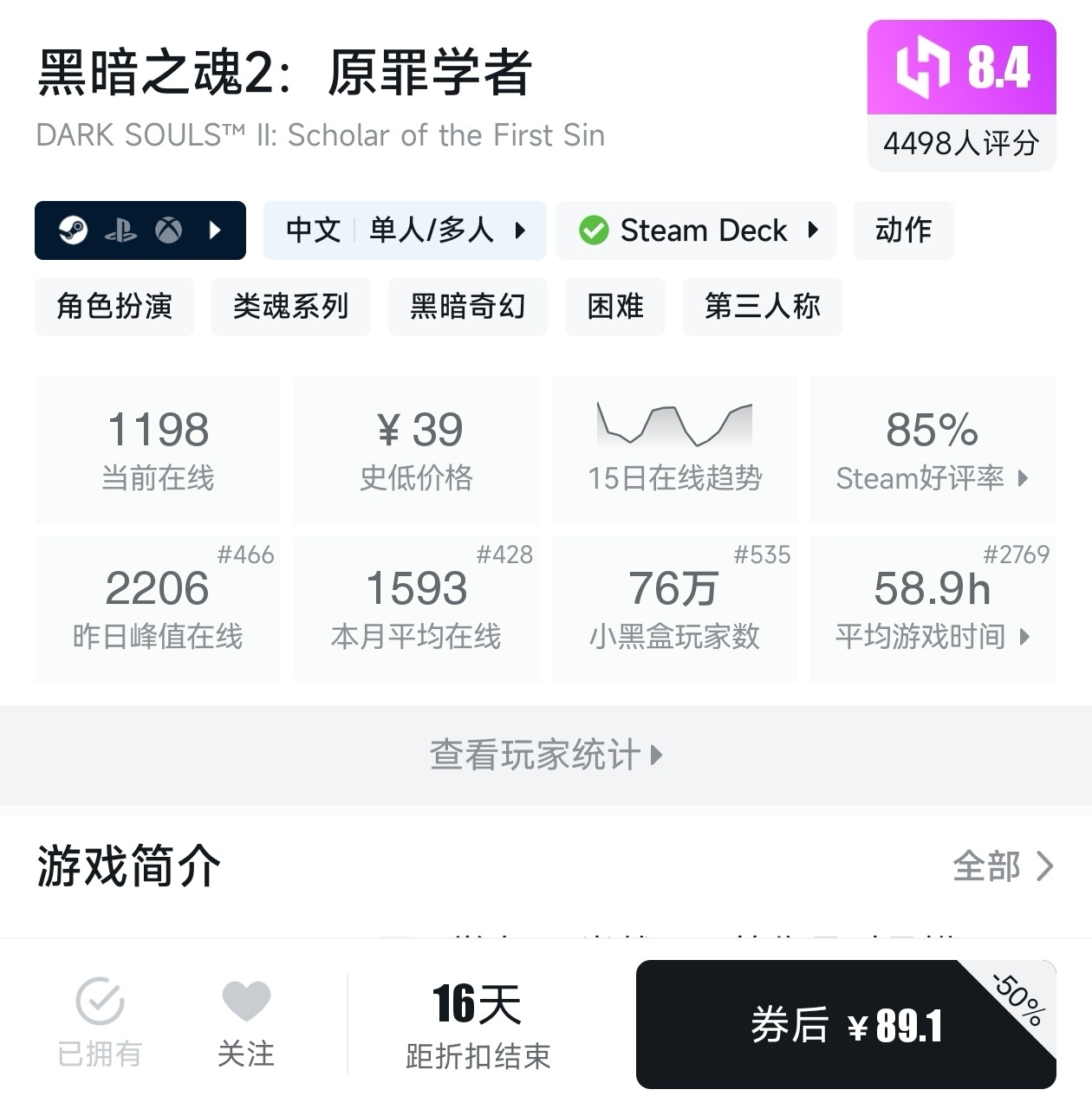Open the 15日在线趋势 chart
Image resolution: width=1092 pixels, height=1109 pixels.
(x=674, y=450)
